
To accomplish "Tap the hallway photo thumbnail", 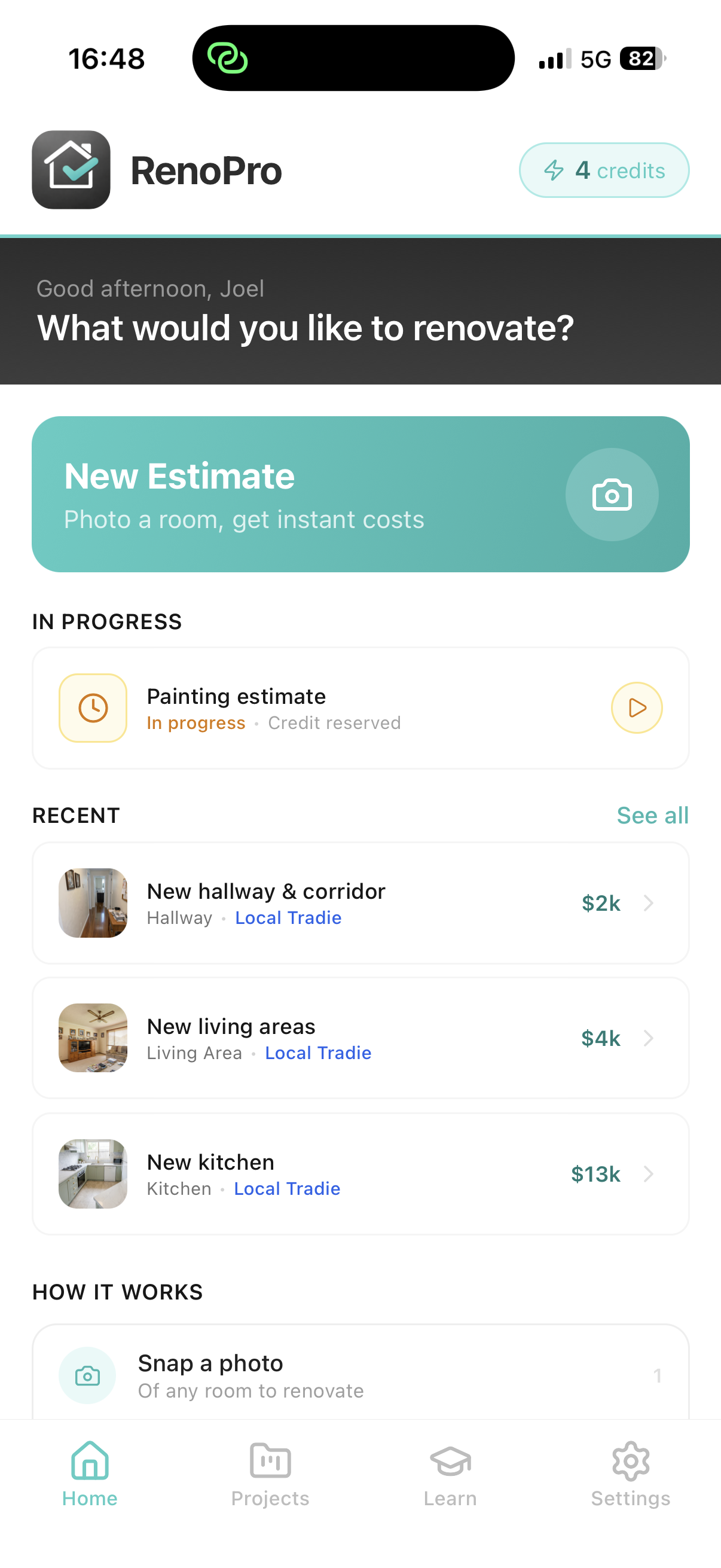I will 93,903.
